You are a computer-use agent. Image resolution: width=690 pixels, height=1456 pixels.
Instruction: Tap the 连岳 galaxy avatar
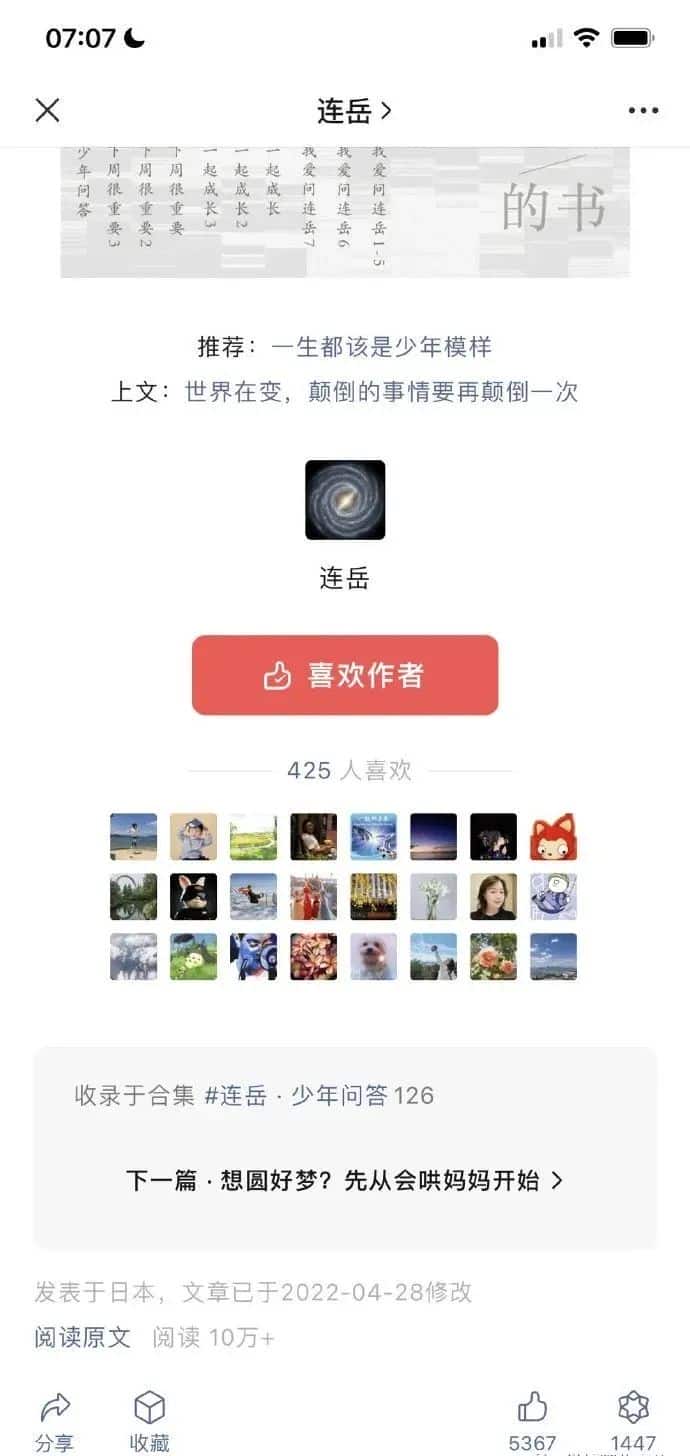point(345,500)
